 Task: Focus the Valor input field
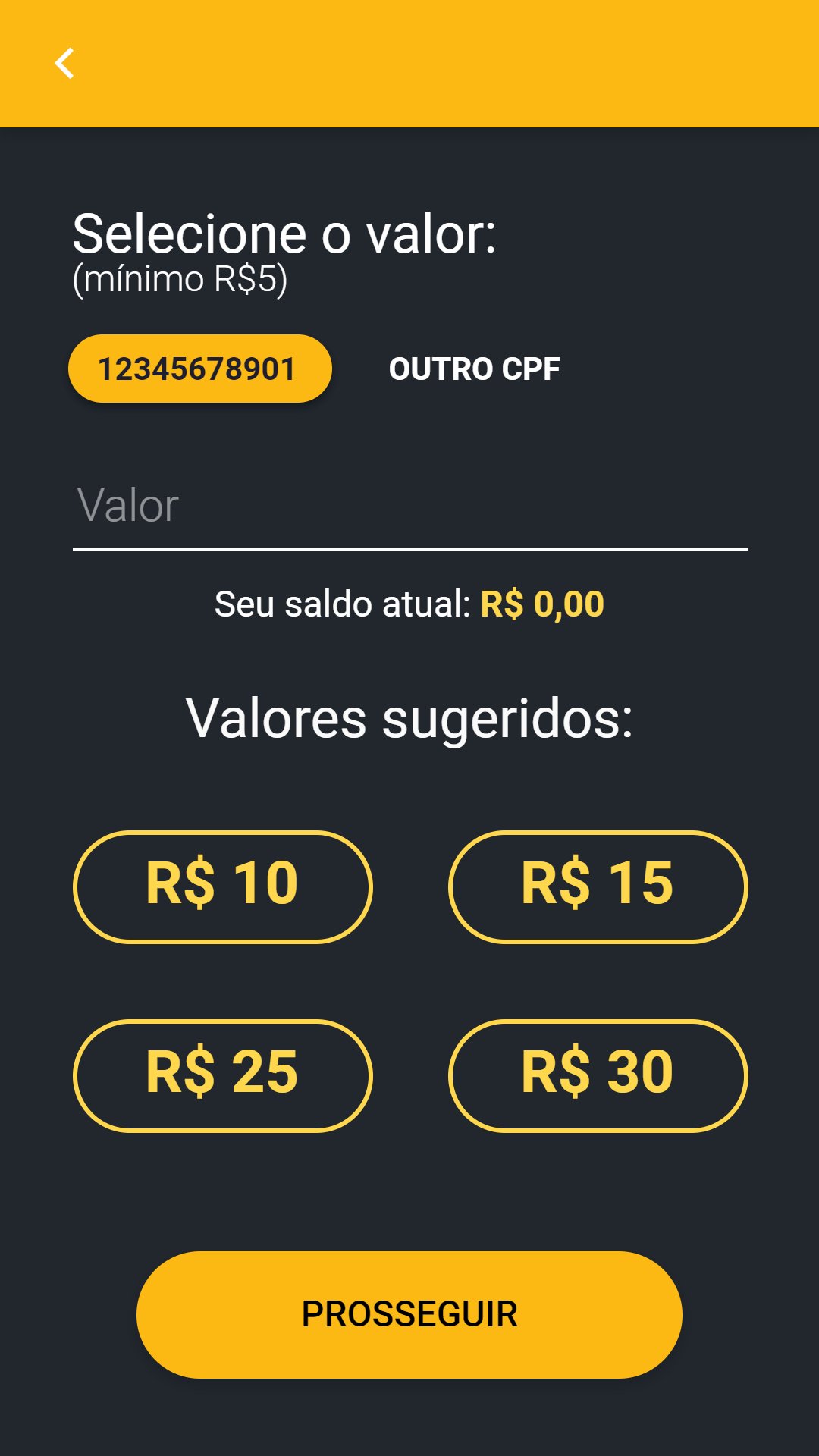click(409, 507)
